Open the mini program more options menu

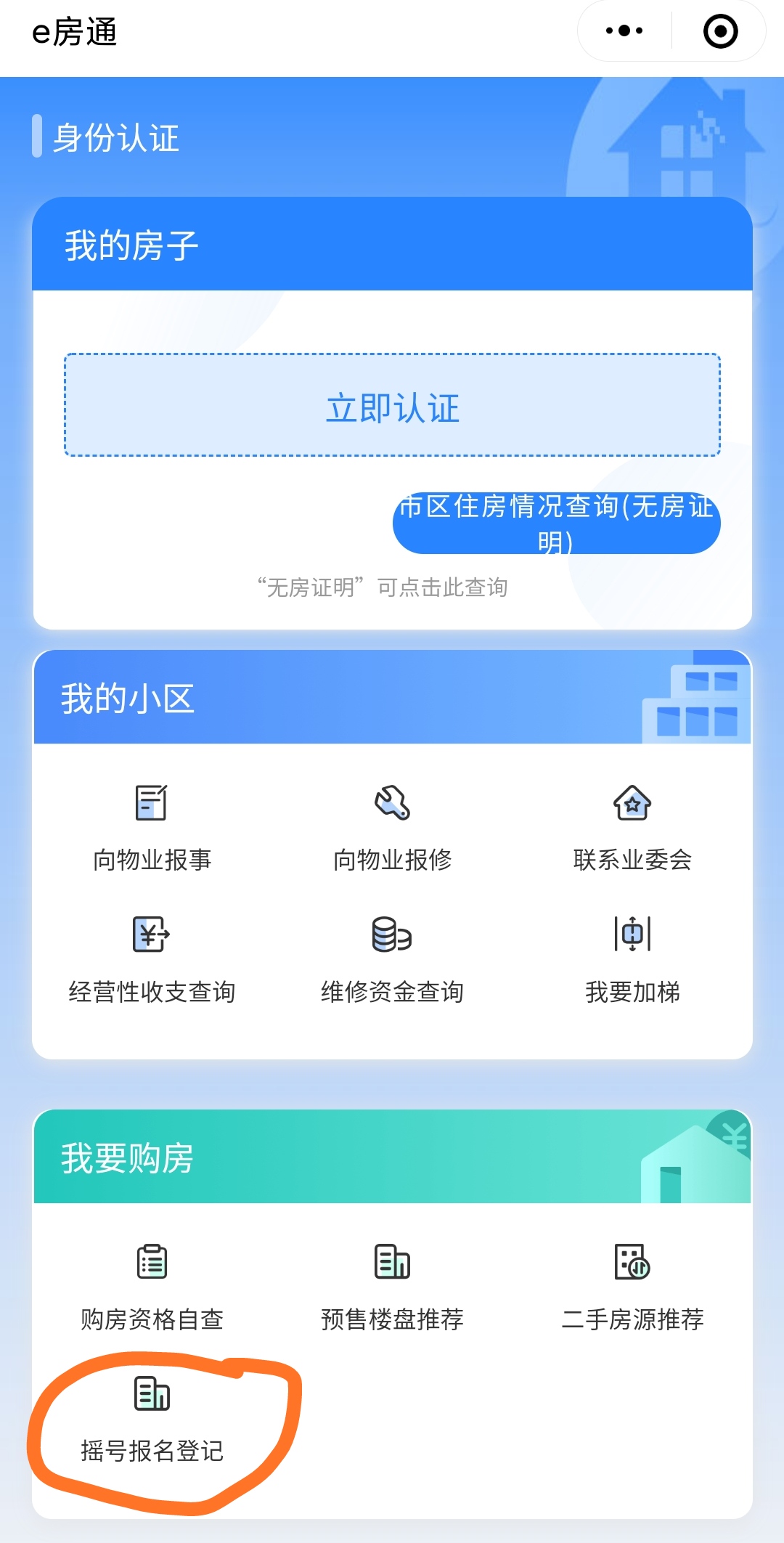624,31
